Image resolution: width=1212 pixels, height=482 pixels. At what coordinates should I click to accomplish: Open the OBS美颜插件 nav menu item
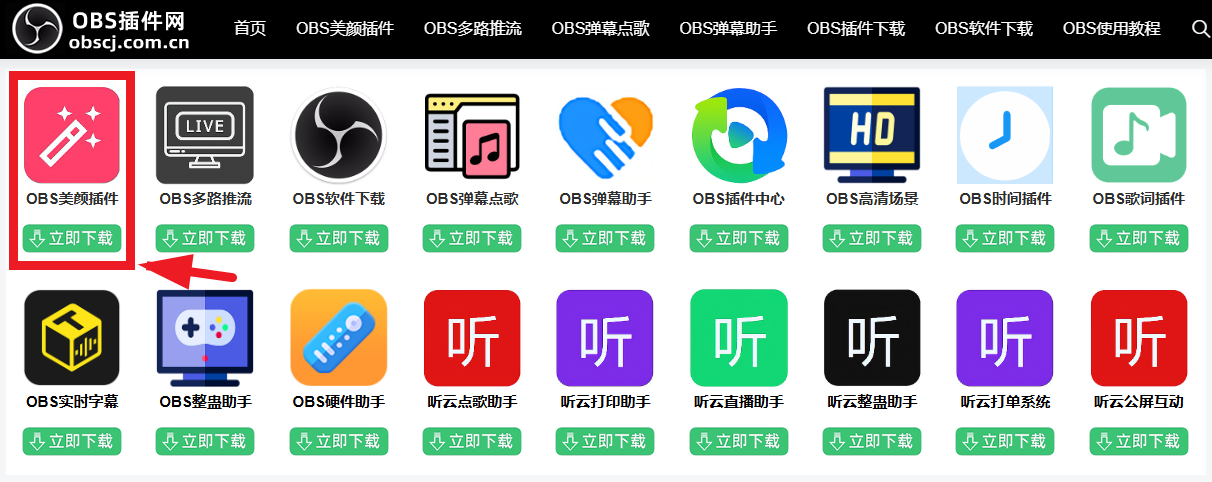click(345, 29)
